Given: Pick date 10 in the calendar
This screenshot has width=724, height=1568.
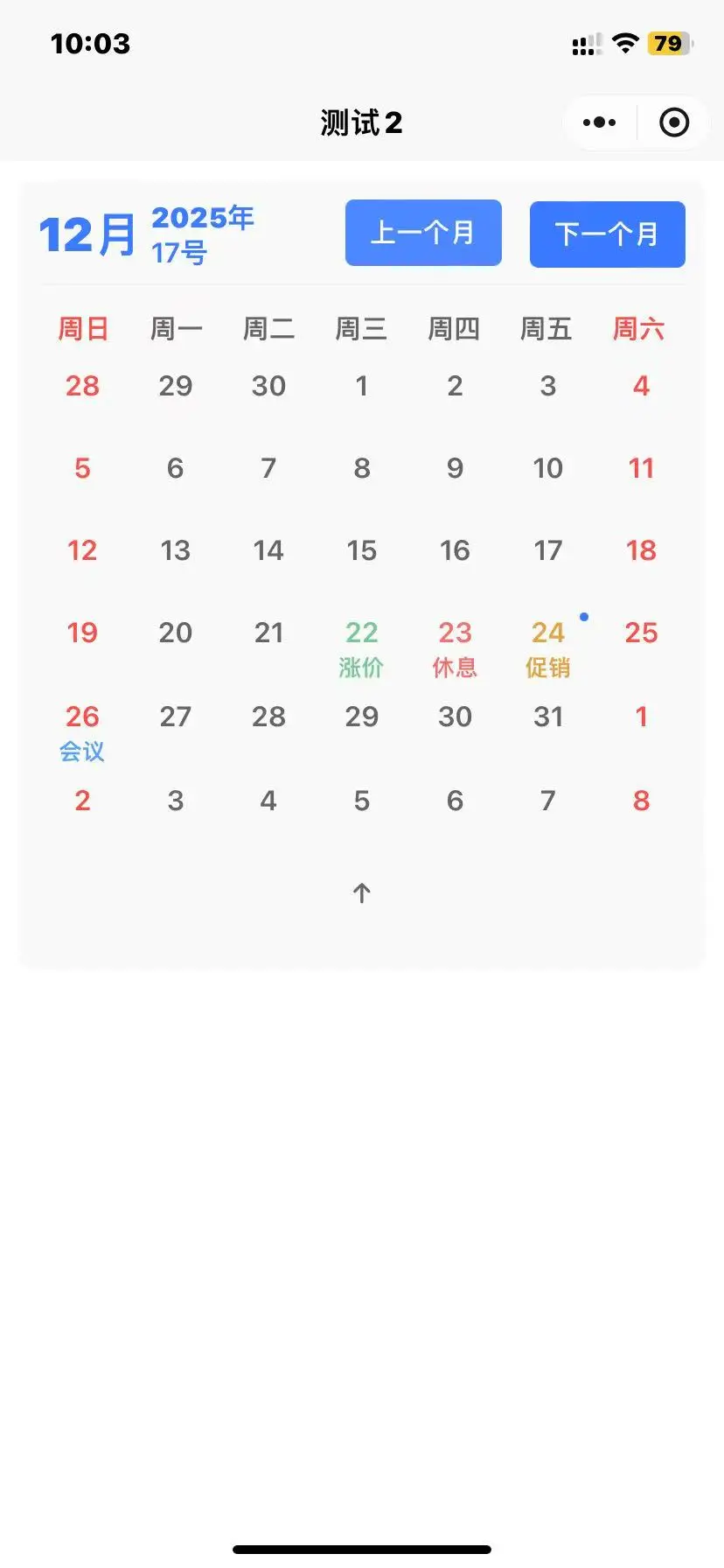Looking at the screenshot, I should 548,468.
